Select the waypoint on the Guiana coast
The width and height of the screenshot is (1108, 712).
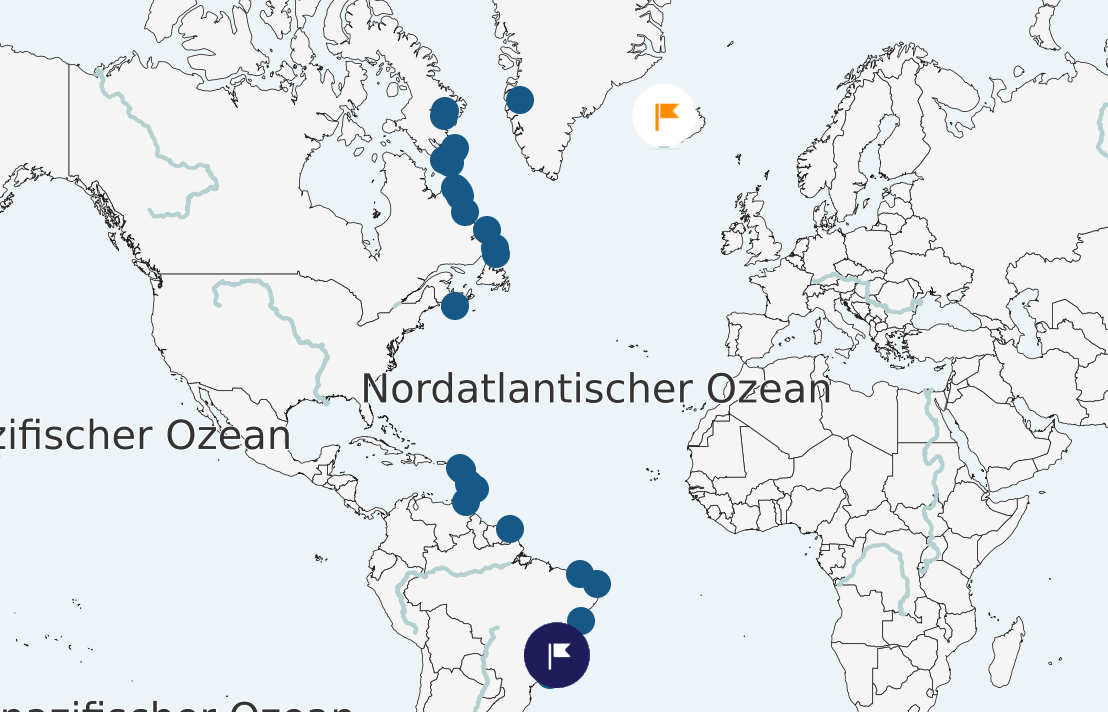click(509, 529)
